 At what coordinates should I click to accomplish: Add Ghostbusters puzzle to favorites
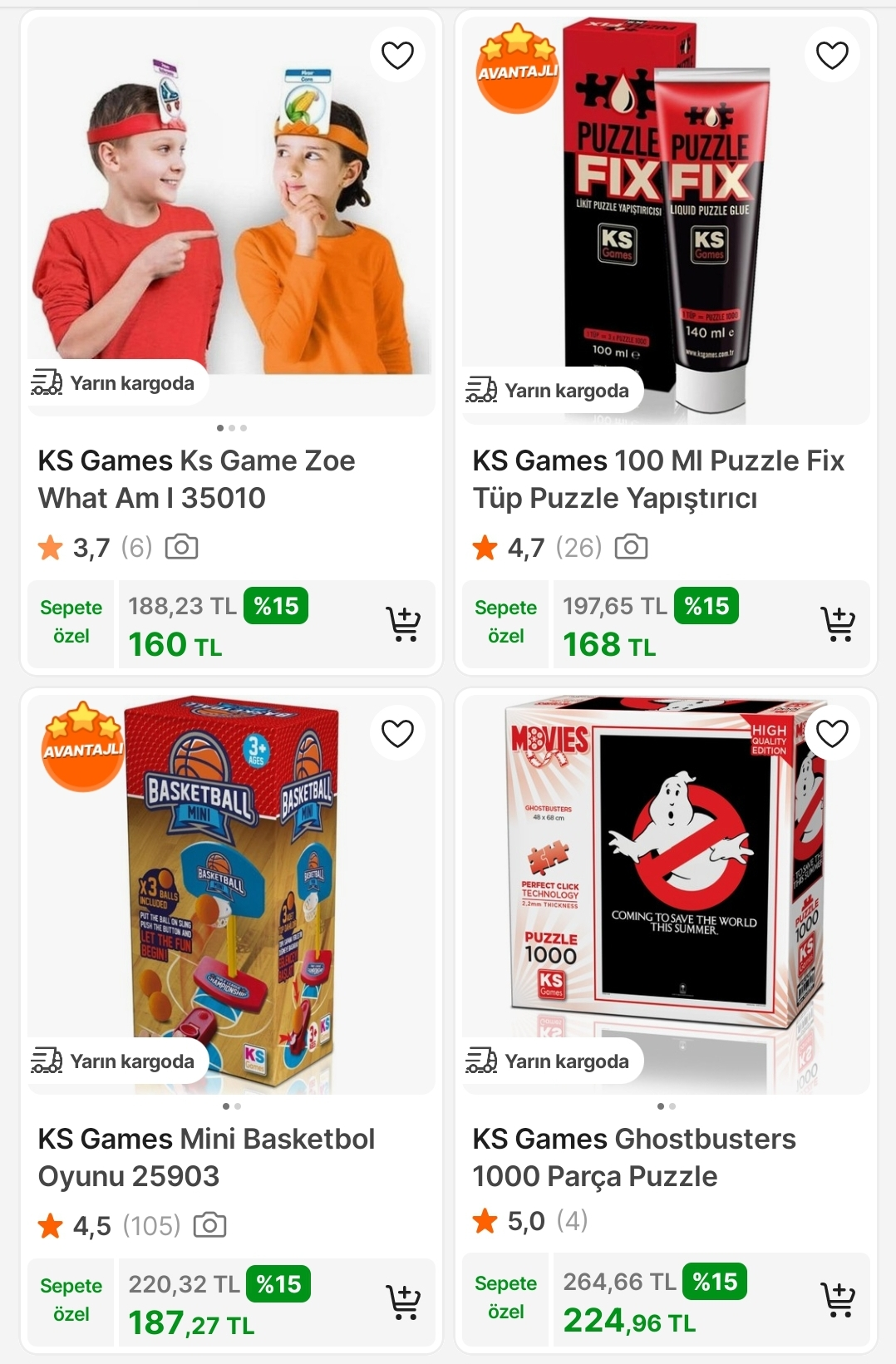(832, 733)
